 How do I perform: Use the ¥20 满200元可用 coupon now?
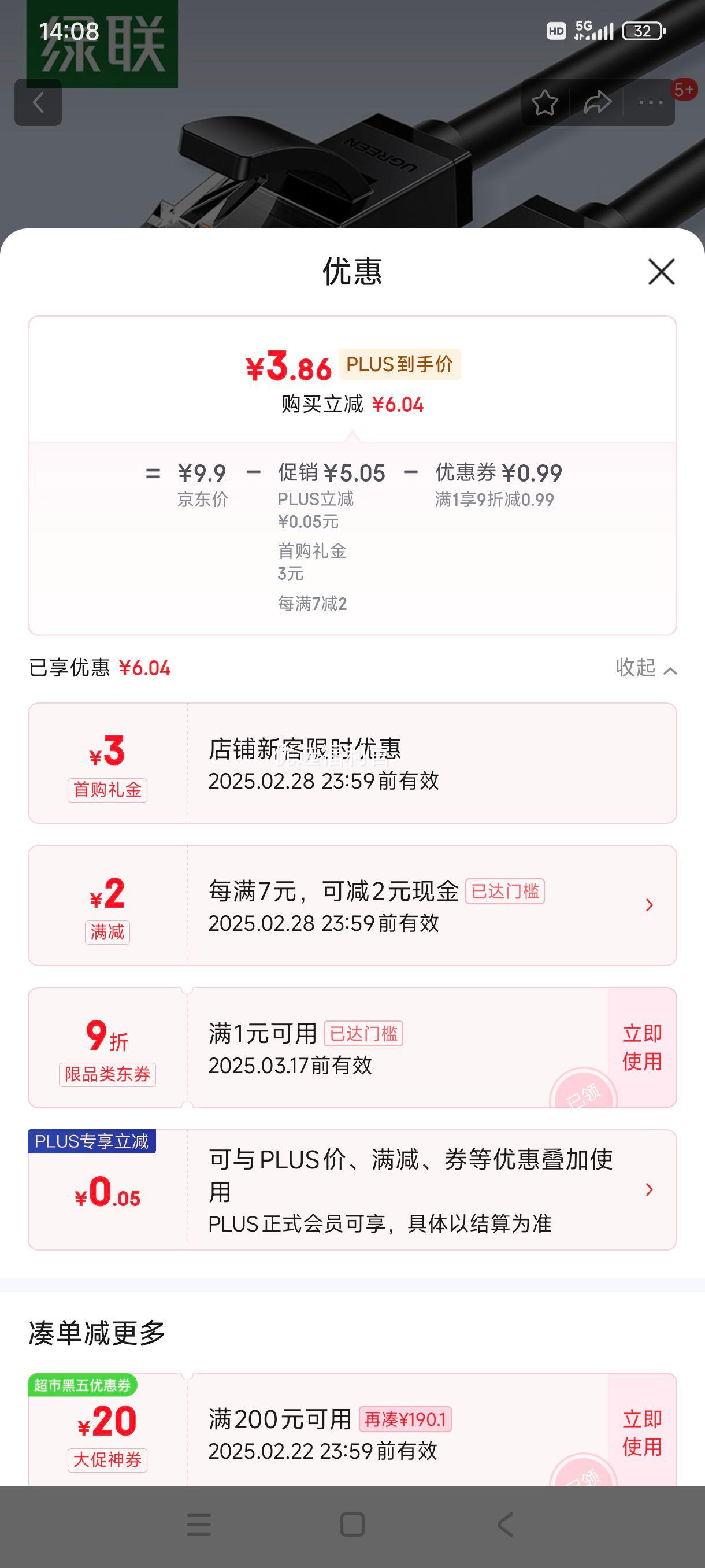click(x=642, y=1432)
